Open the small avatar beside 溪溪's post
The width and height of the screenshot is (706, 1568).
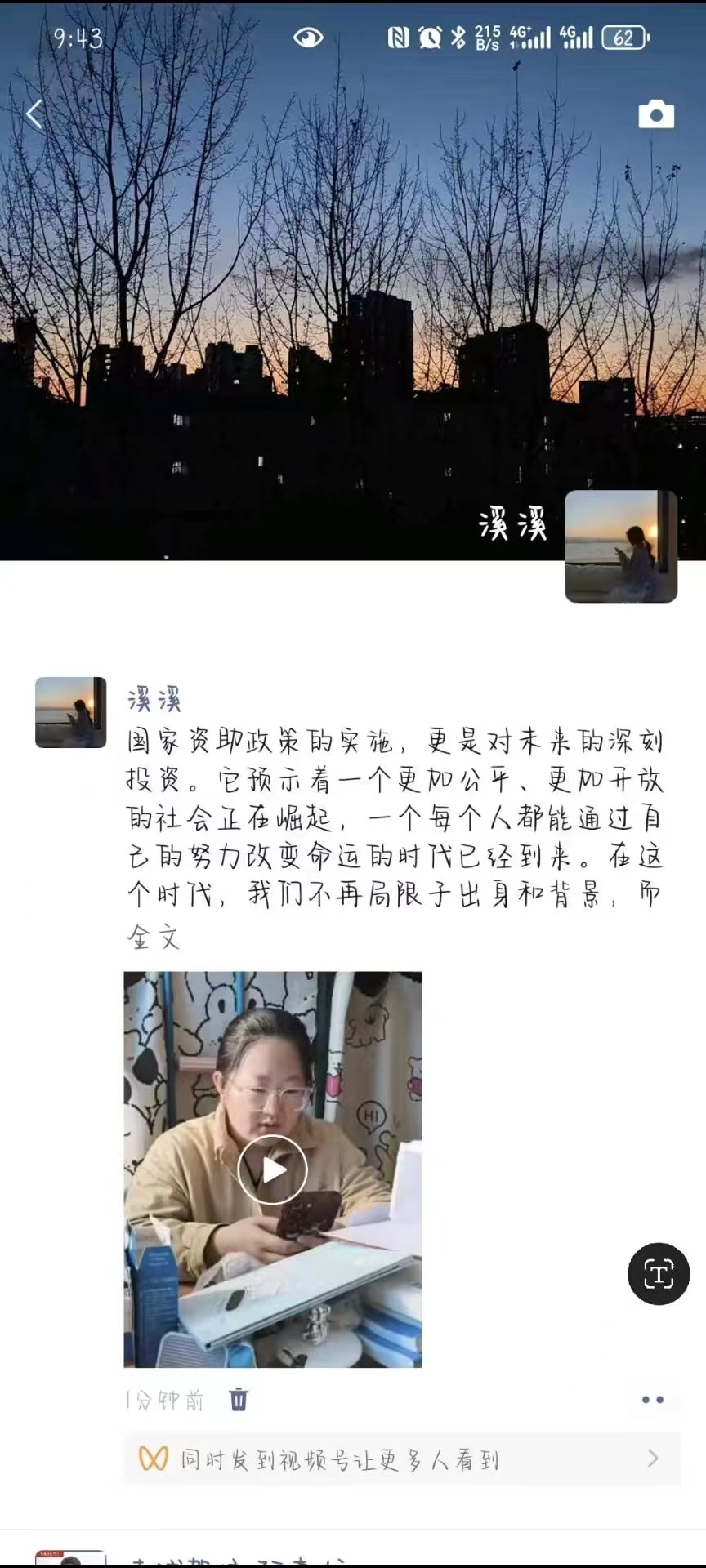[x=71, y=712]
